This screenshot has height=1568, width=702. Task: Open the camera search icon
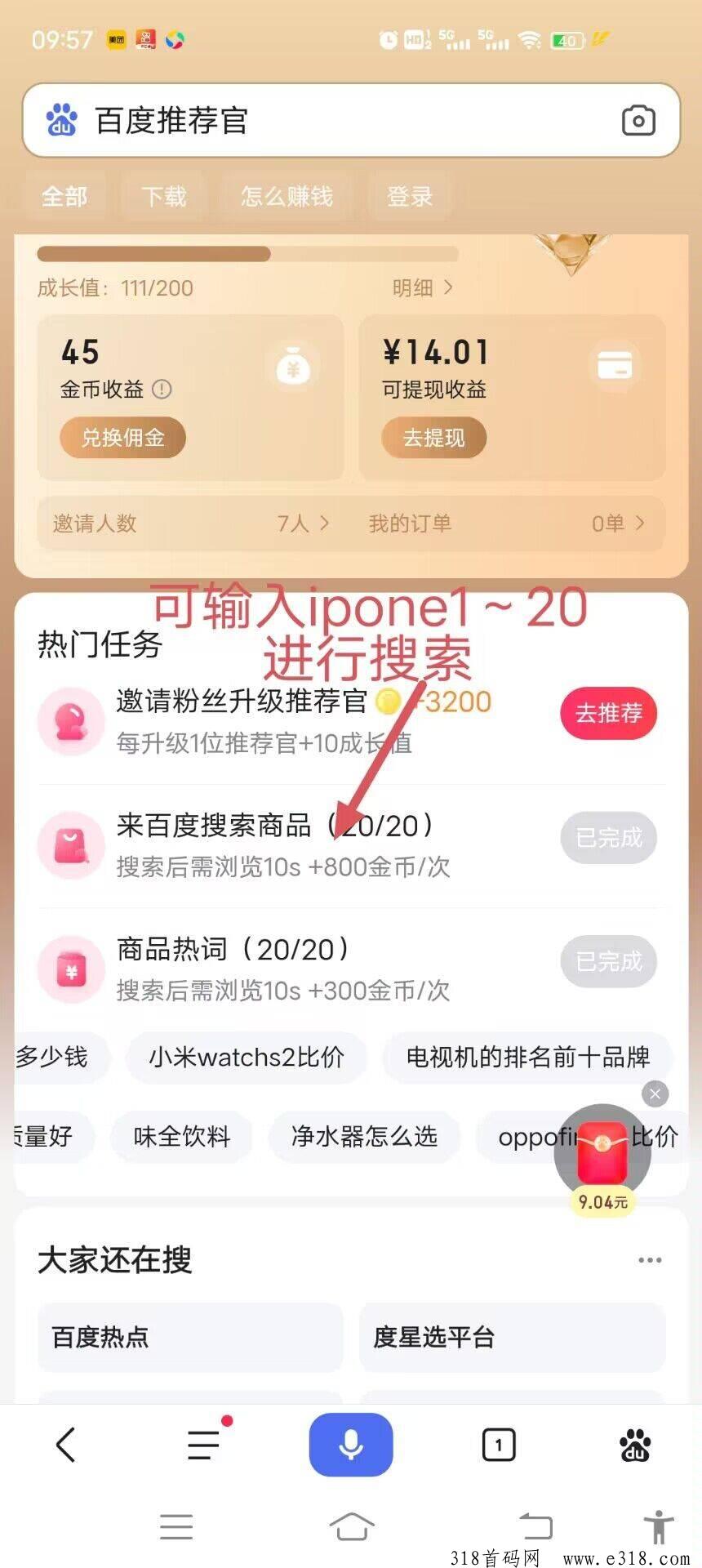(638, 121)
